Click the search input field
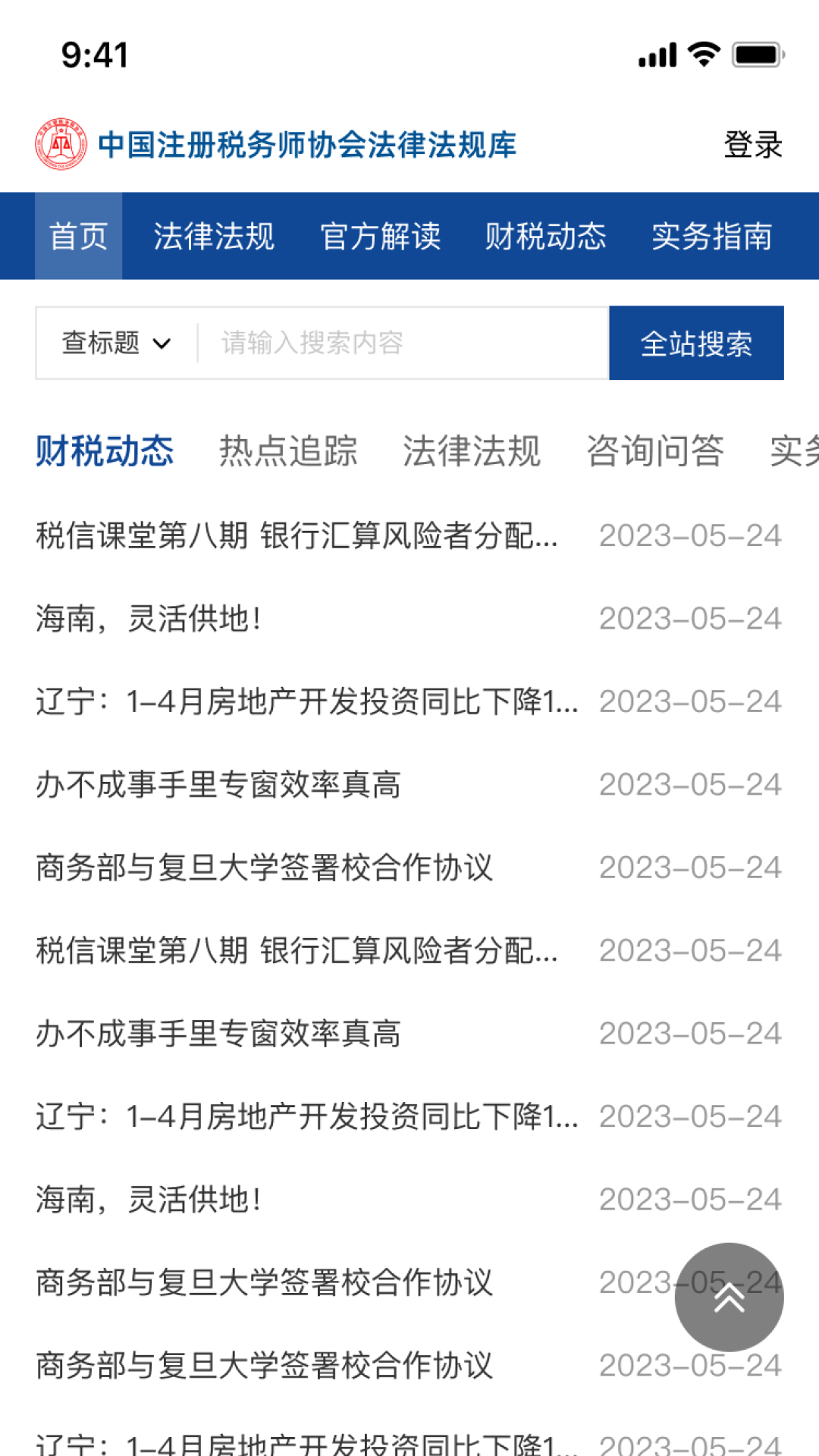Image resolution: width=819 pixels, height=1456 pixels. point(394,343)
